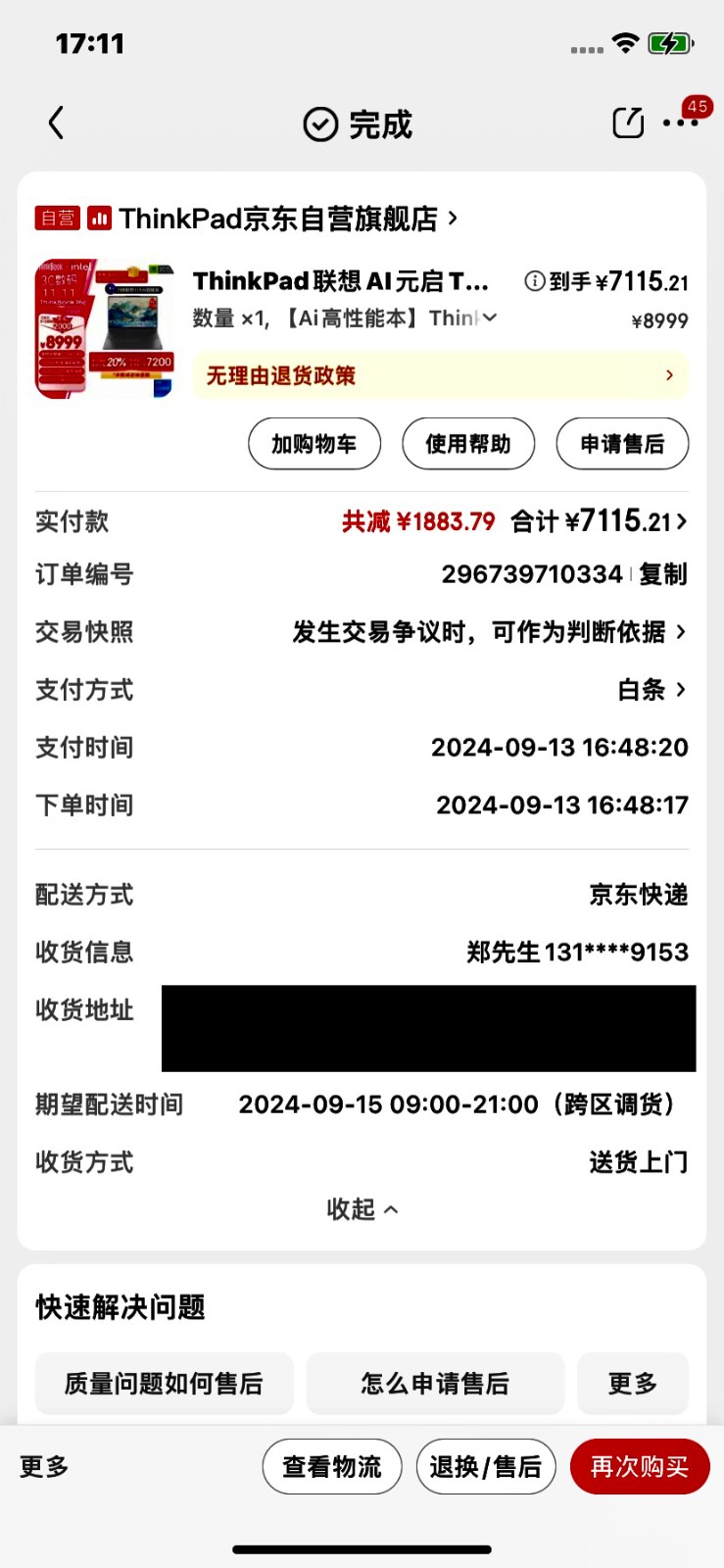Open the 交易快照 transaction snapshot
Viewport: 724px width, 1568px height.
(x=488, y=632)
